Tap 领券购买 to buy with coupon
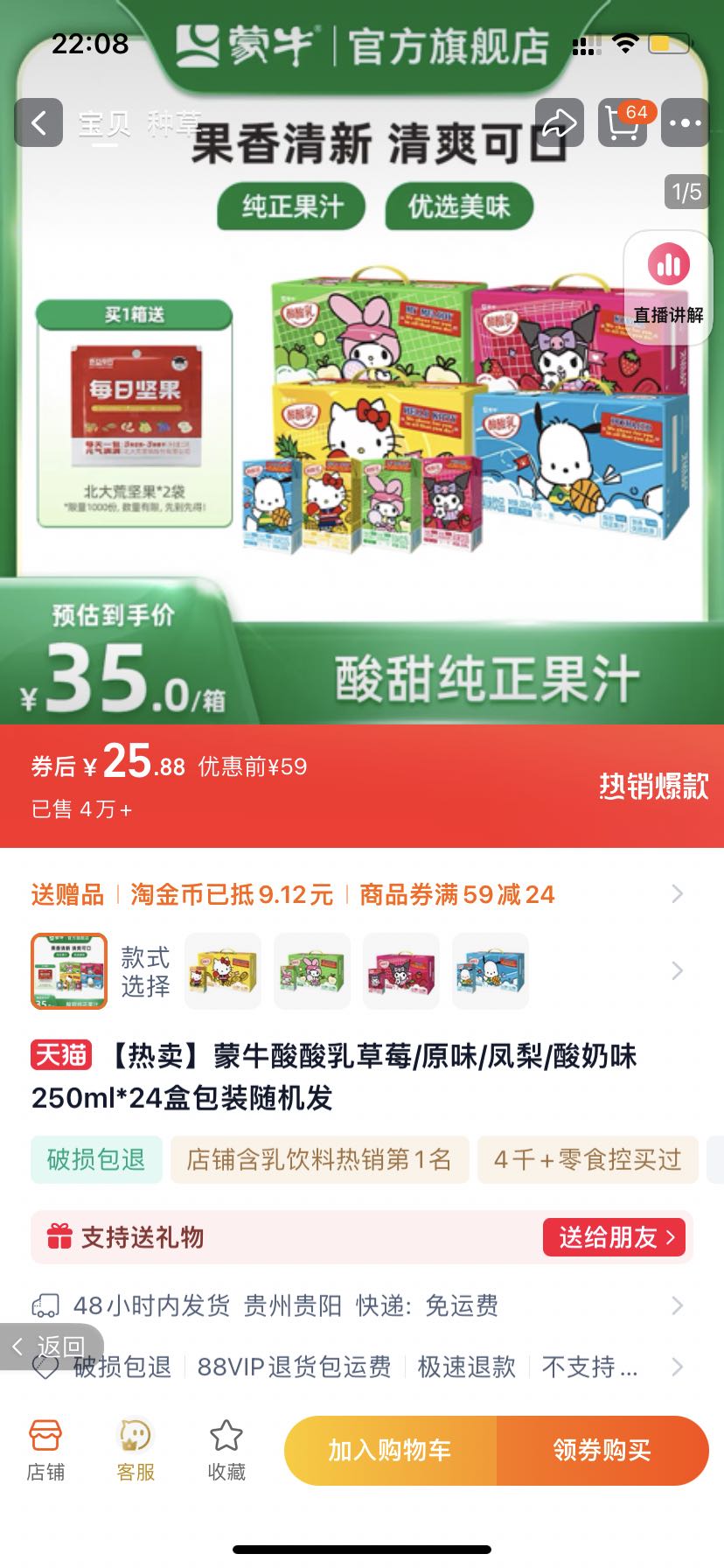 coord(602,1451)
